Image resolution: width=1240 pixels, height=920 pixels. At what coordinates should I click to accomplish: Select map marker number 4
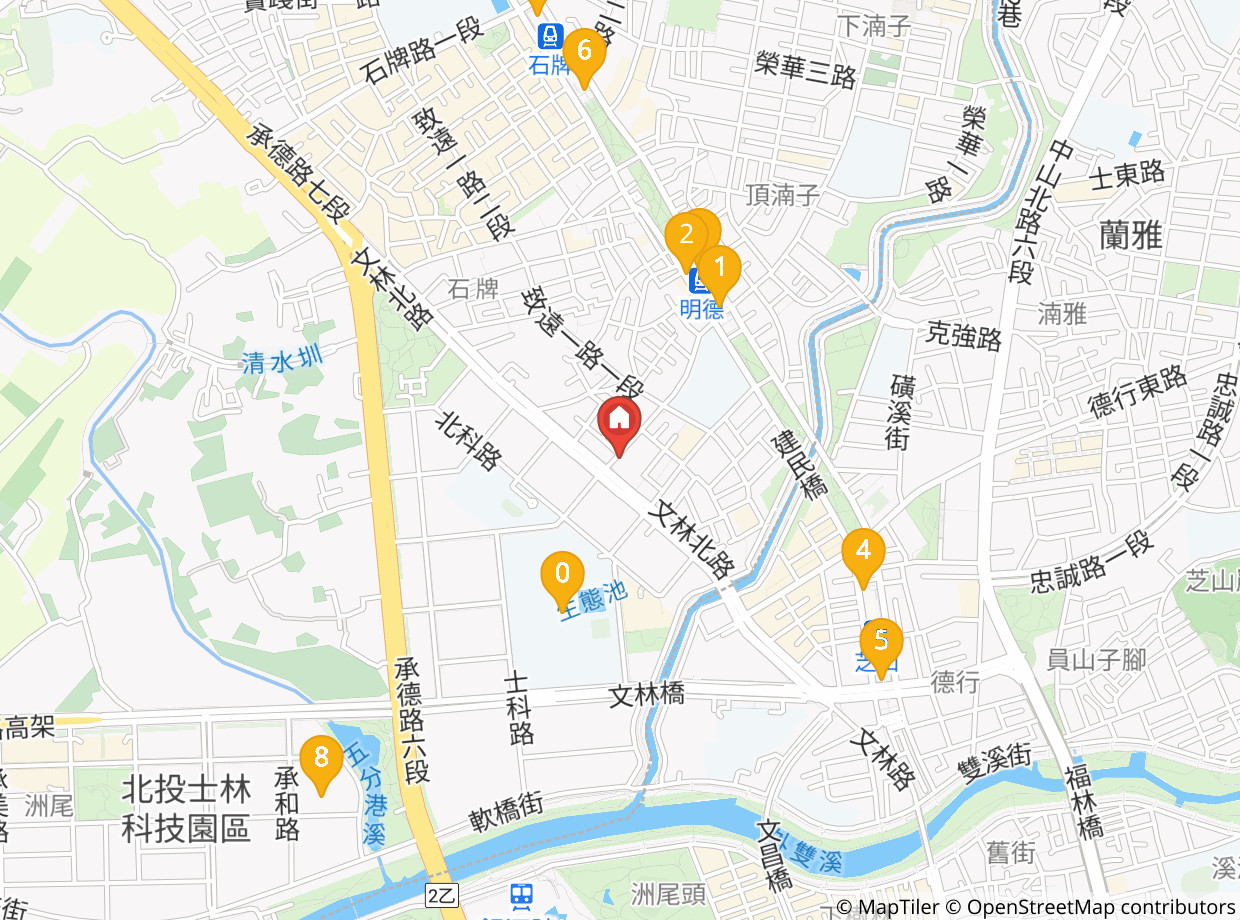863,551
